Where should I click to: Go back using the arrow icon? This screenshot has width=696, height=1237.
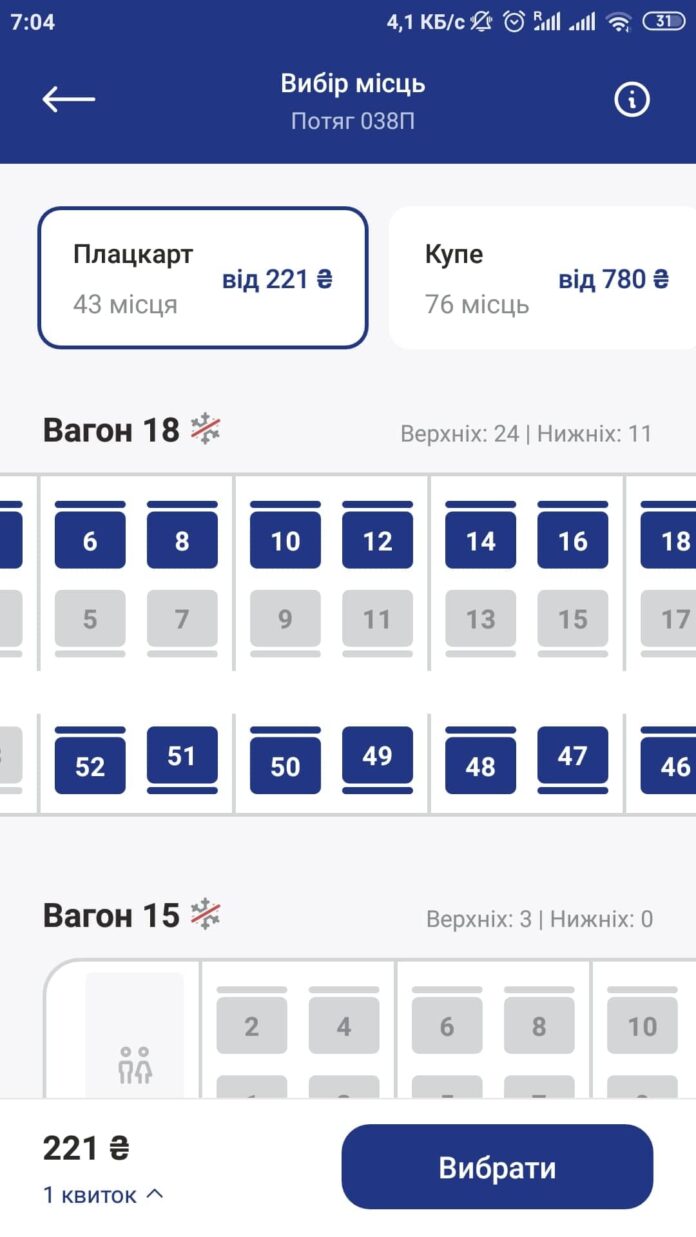click(x=68, y=98)
